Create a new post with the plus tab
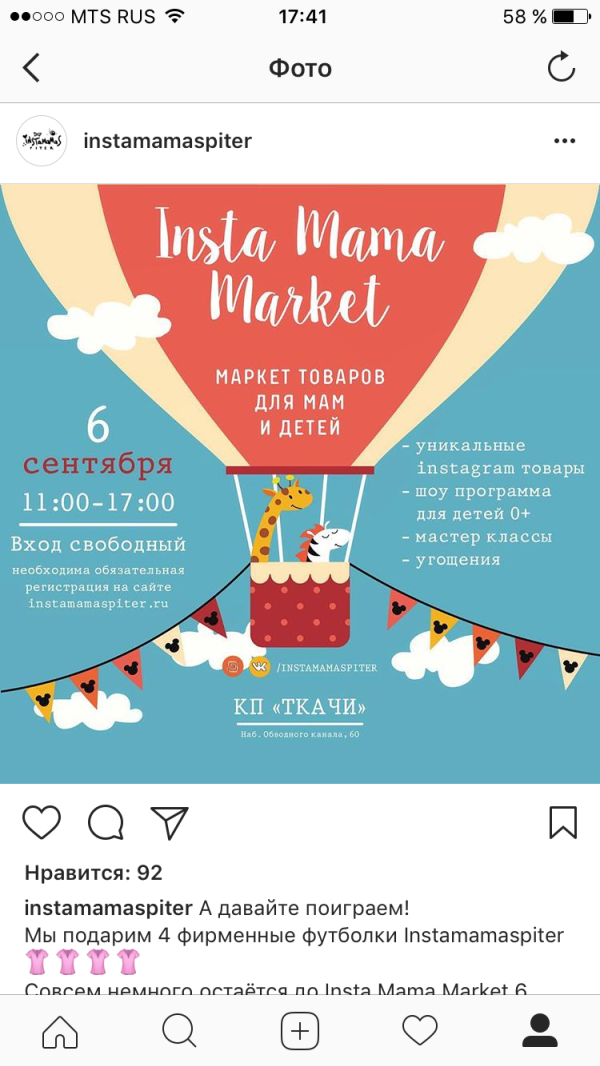 (x=300, y=1030)
